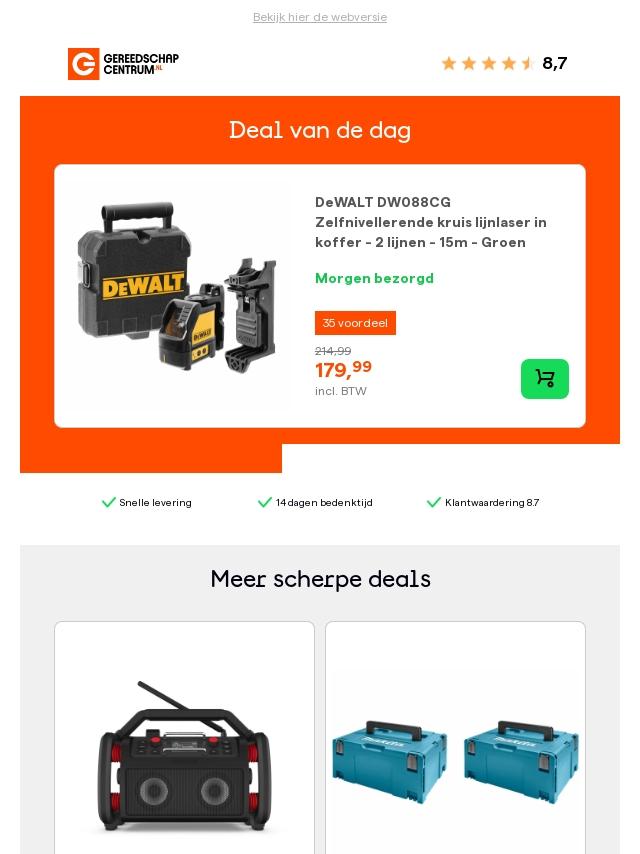Open the 'Bekijk hier de webversie' link
640x854 pixels.
point(320,17)
